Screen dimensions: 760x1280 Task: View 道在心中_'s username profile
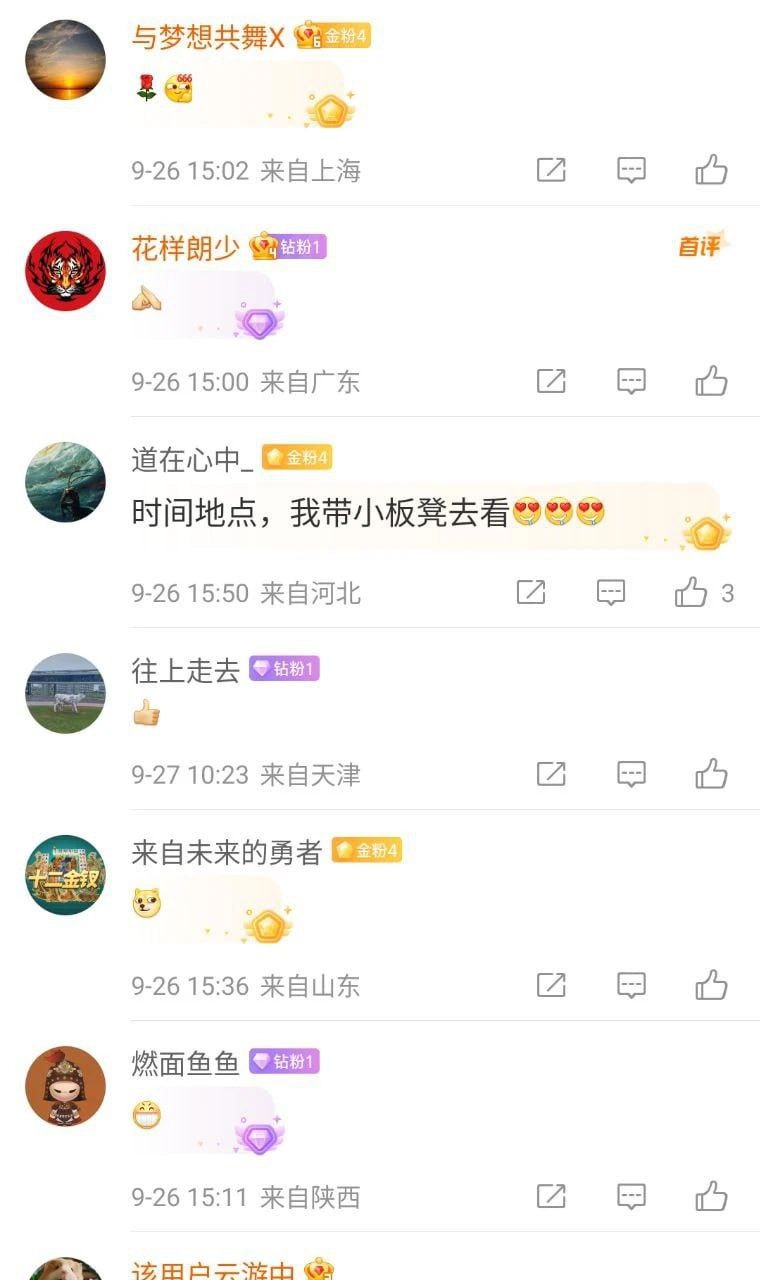click(187, 459)
